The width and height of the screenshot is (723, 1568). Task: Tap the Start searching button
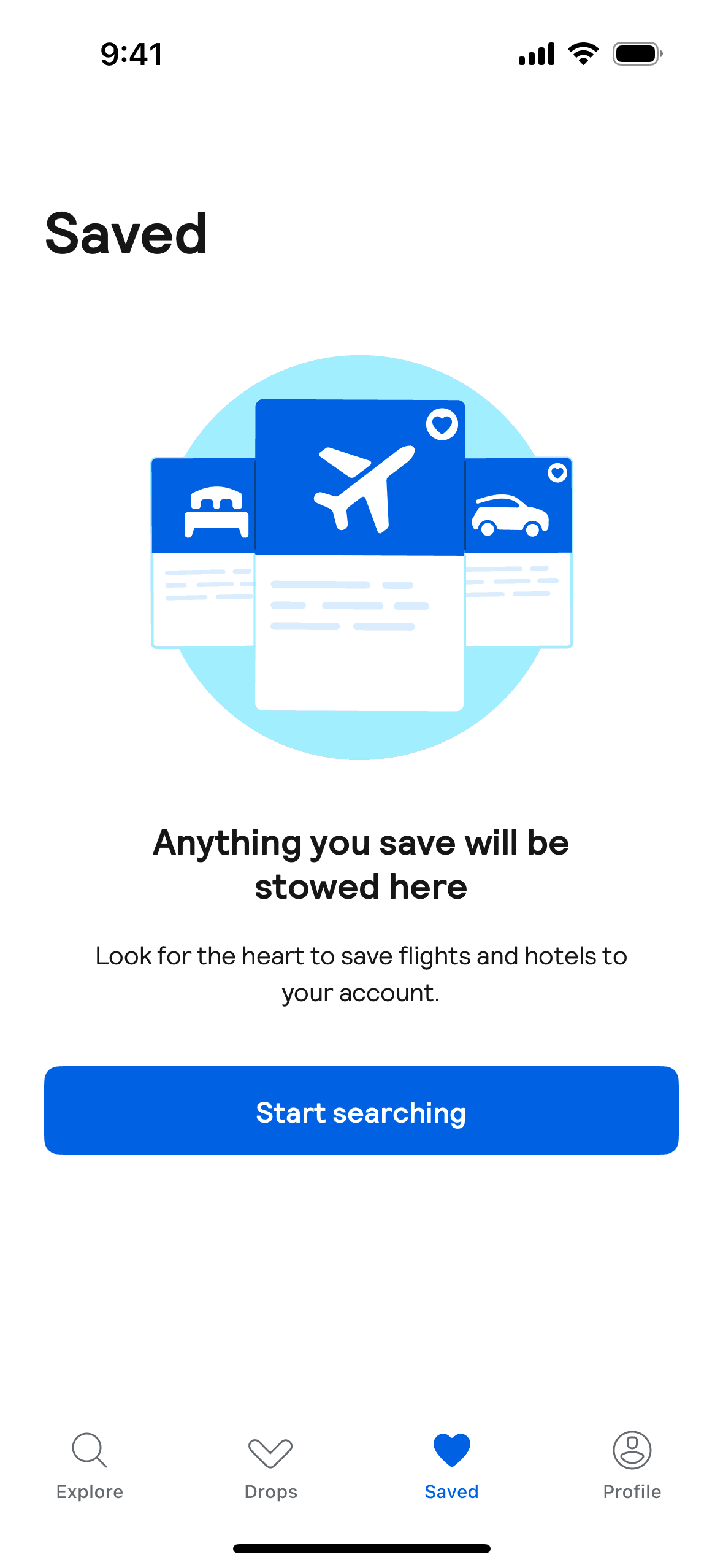[361, 1110]
